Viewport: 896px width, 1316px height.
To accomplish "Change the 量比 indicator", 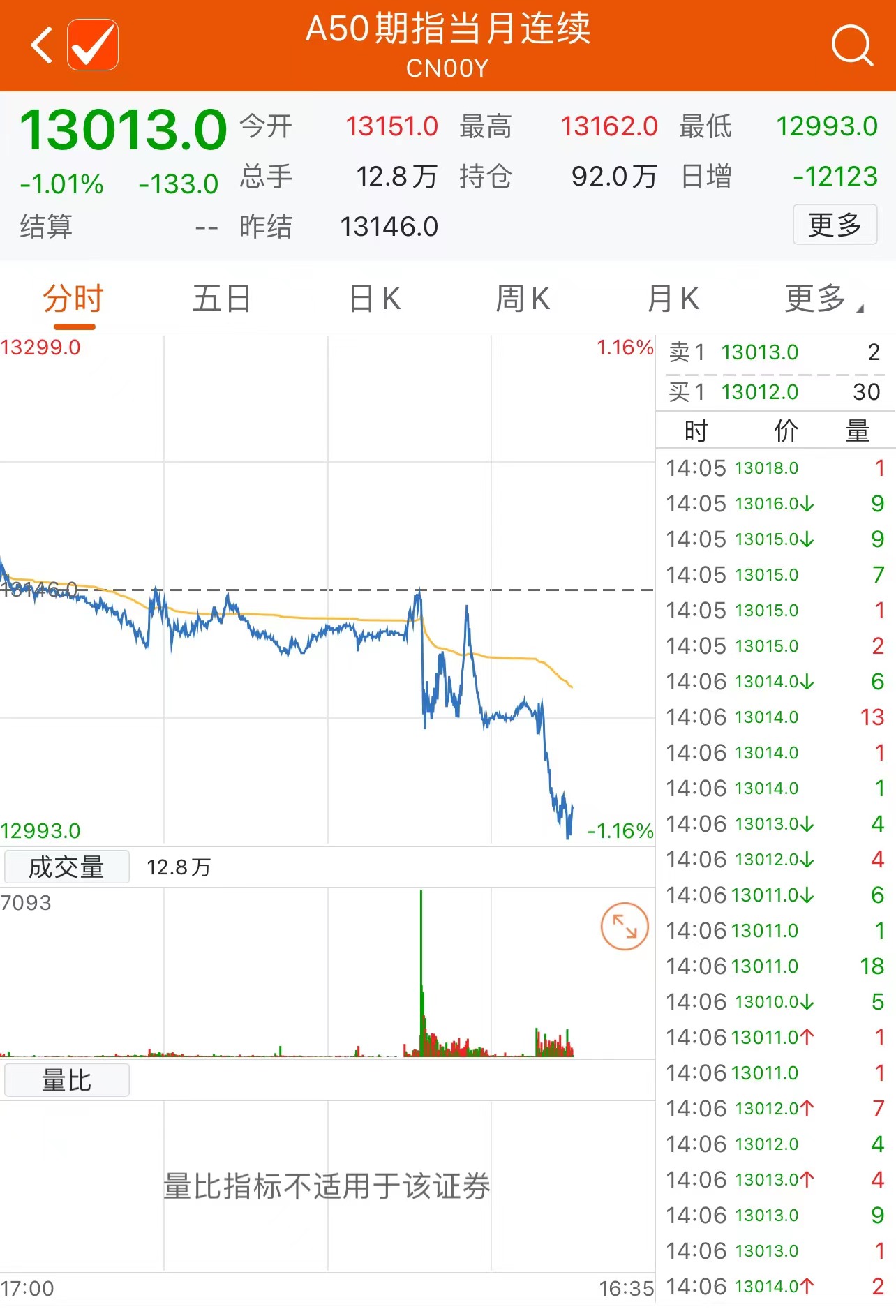I will coord(66,1081).
